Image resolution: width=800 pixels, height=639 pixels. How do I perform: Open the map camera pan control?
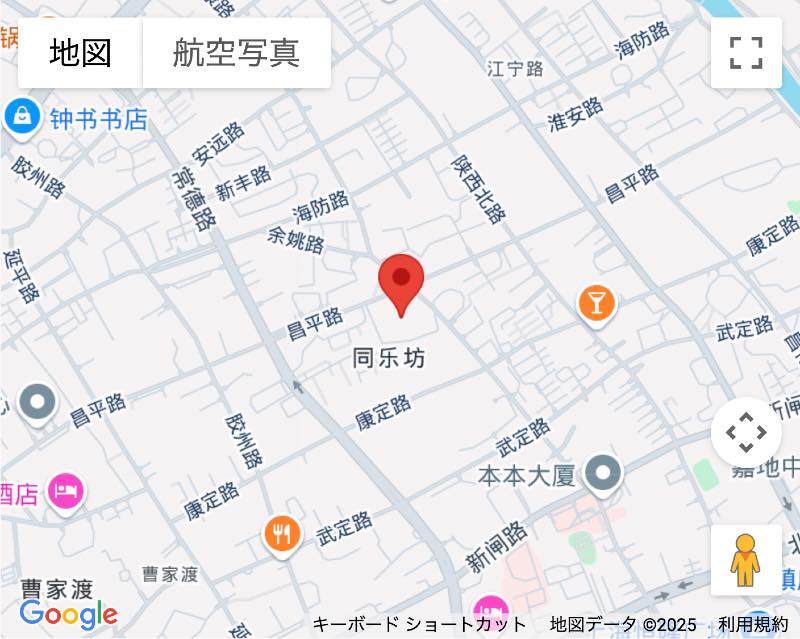[x=746, y=433]
